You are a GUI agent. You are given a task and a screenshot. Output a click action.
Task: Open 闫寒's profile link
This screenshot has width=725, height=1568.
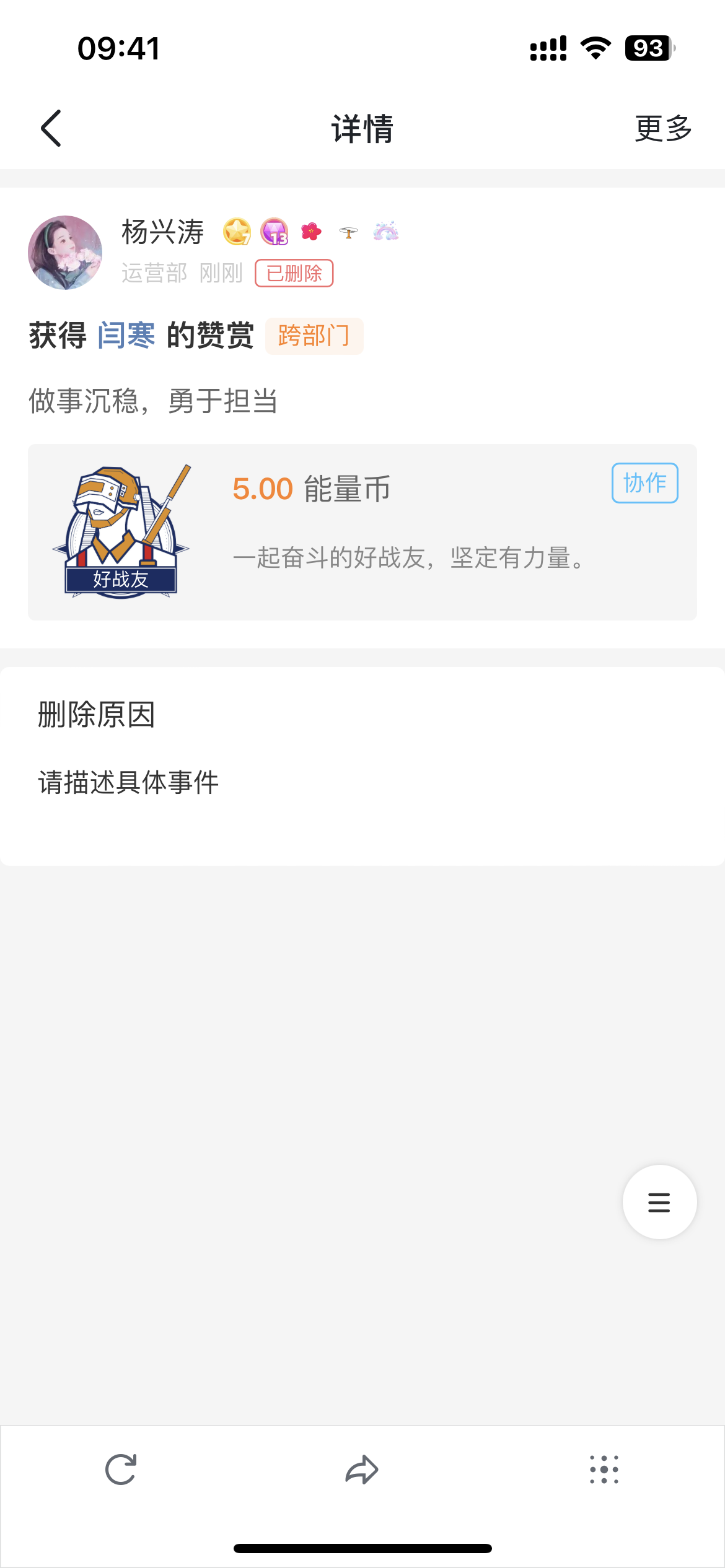(126, 336)
